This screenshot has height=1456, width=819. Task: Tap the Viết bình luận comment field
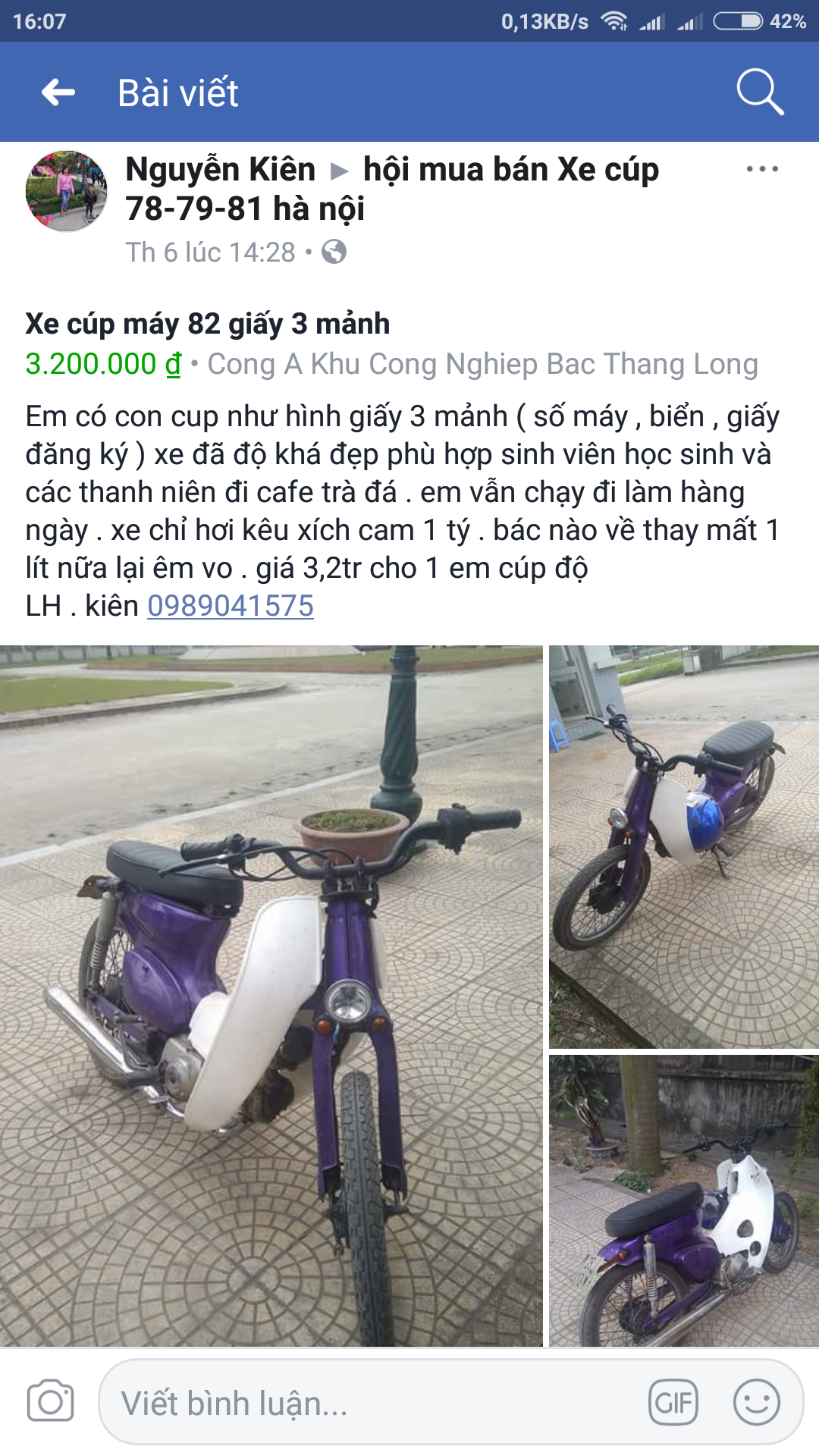(x=364, y=1403)
